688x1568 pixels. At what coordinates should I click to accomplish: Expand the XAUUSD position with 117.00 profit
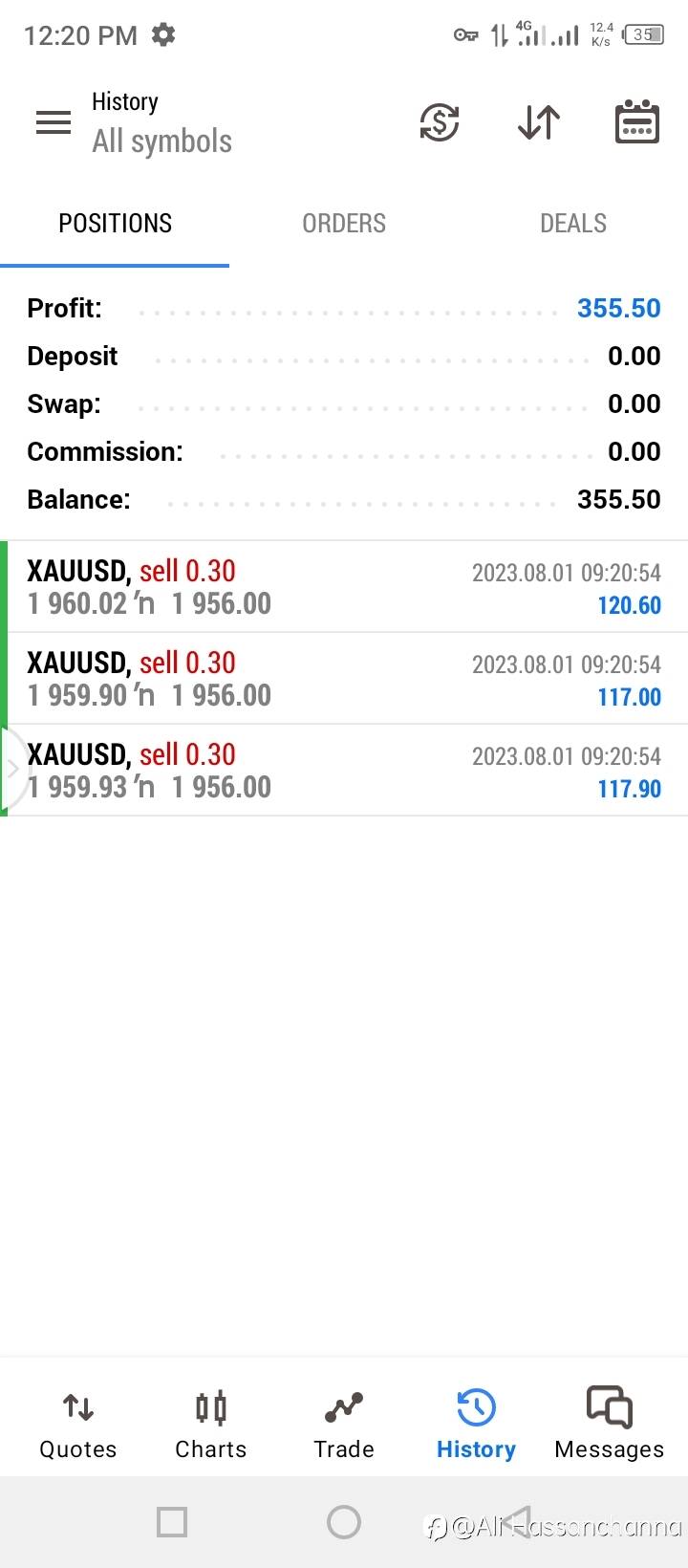point(344,679)
